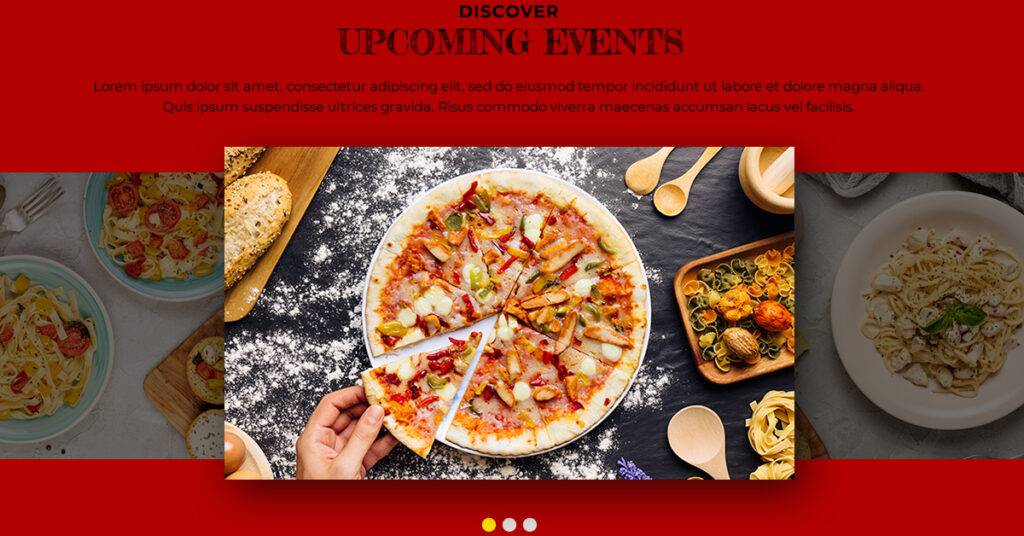Show the previous pasta bowls slide
The width and height of the screenshot is (1024, 536).
coord(110,315)
